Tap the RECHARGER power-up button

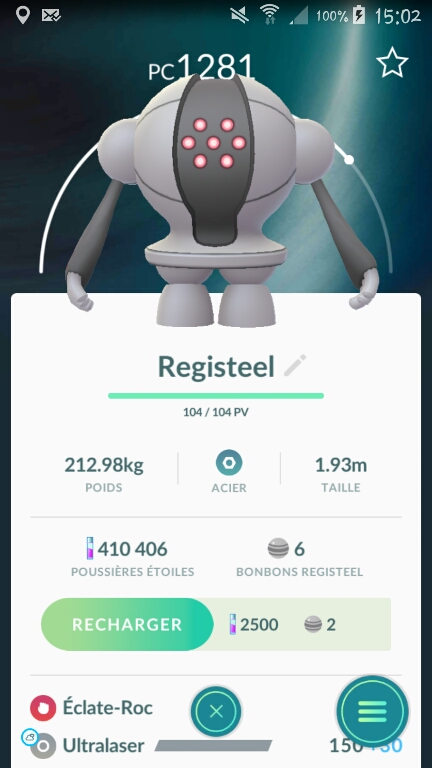(127, 624)
